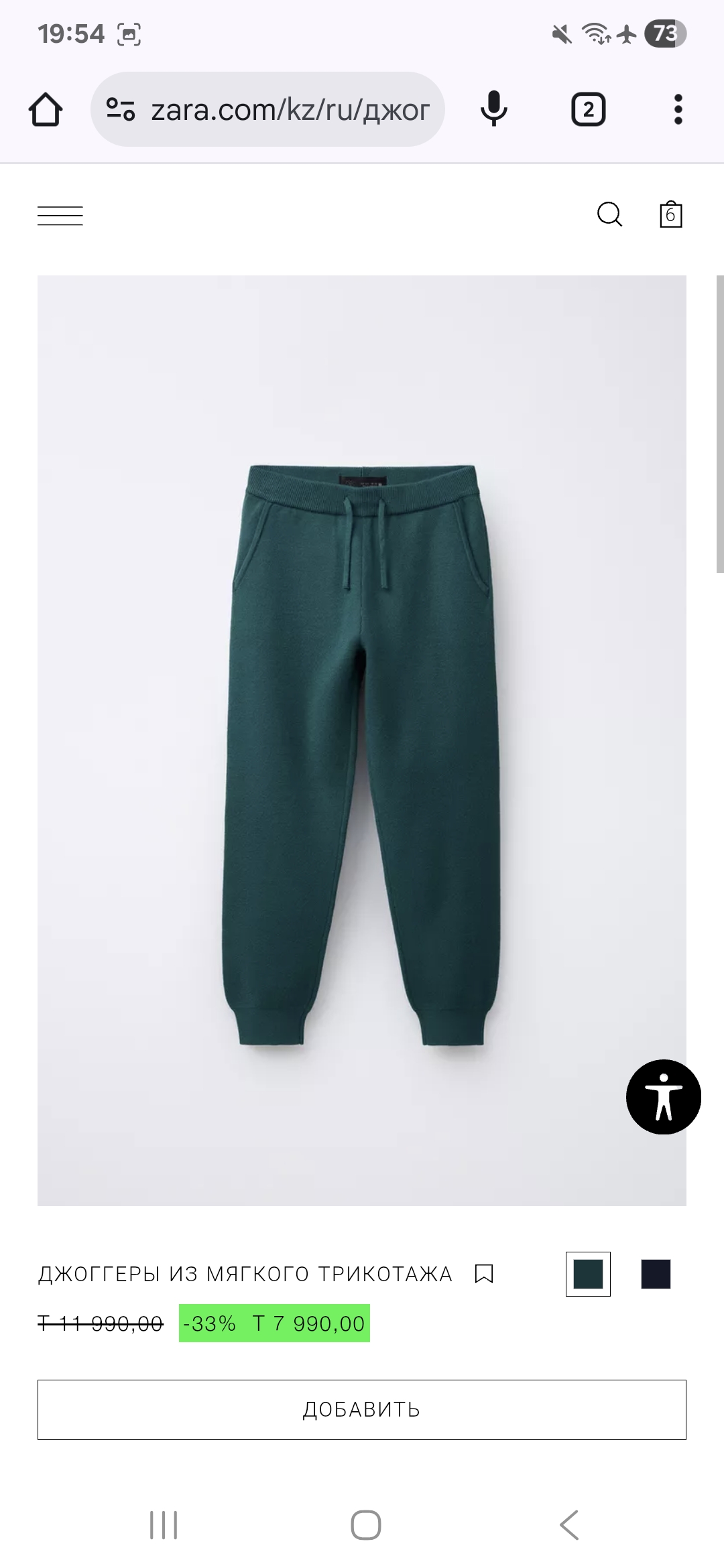
Task: Go to browser home page
Action: pos(46,110)
